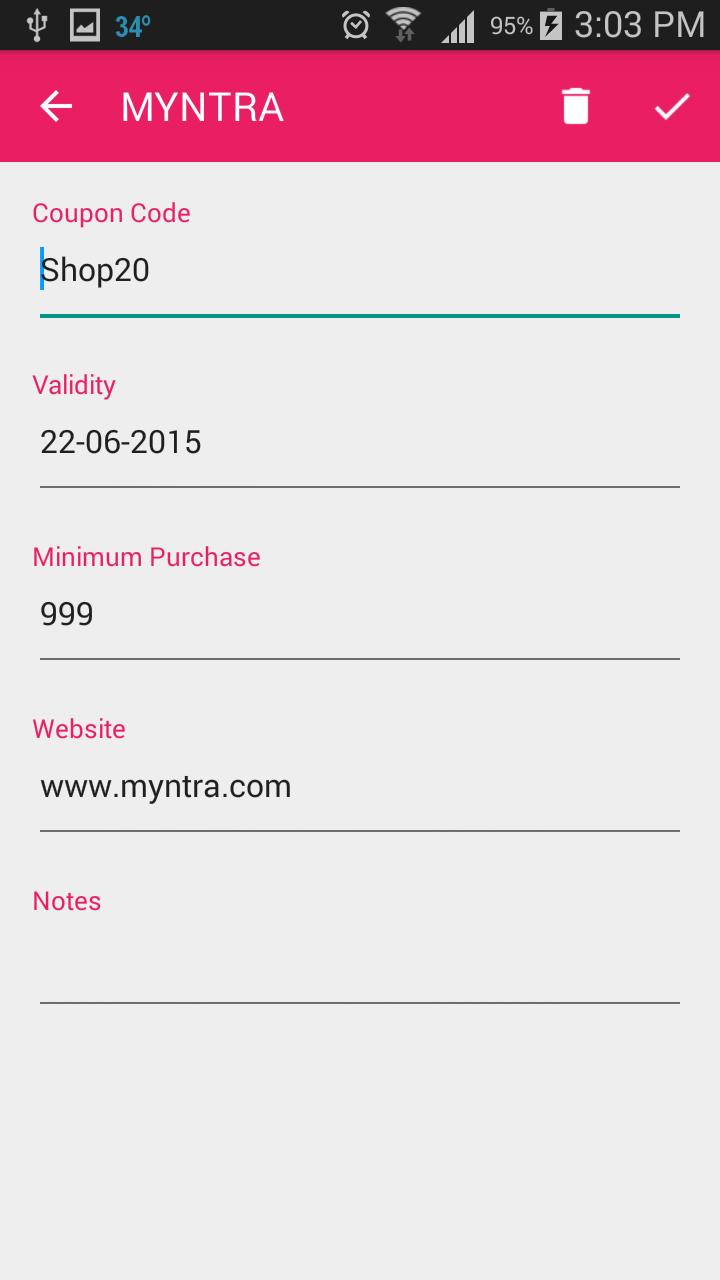Change the Validity date field
This screenshot has width=720, height=1280.
tap(359, 443)
